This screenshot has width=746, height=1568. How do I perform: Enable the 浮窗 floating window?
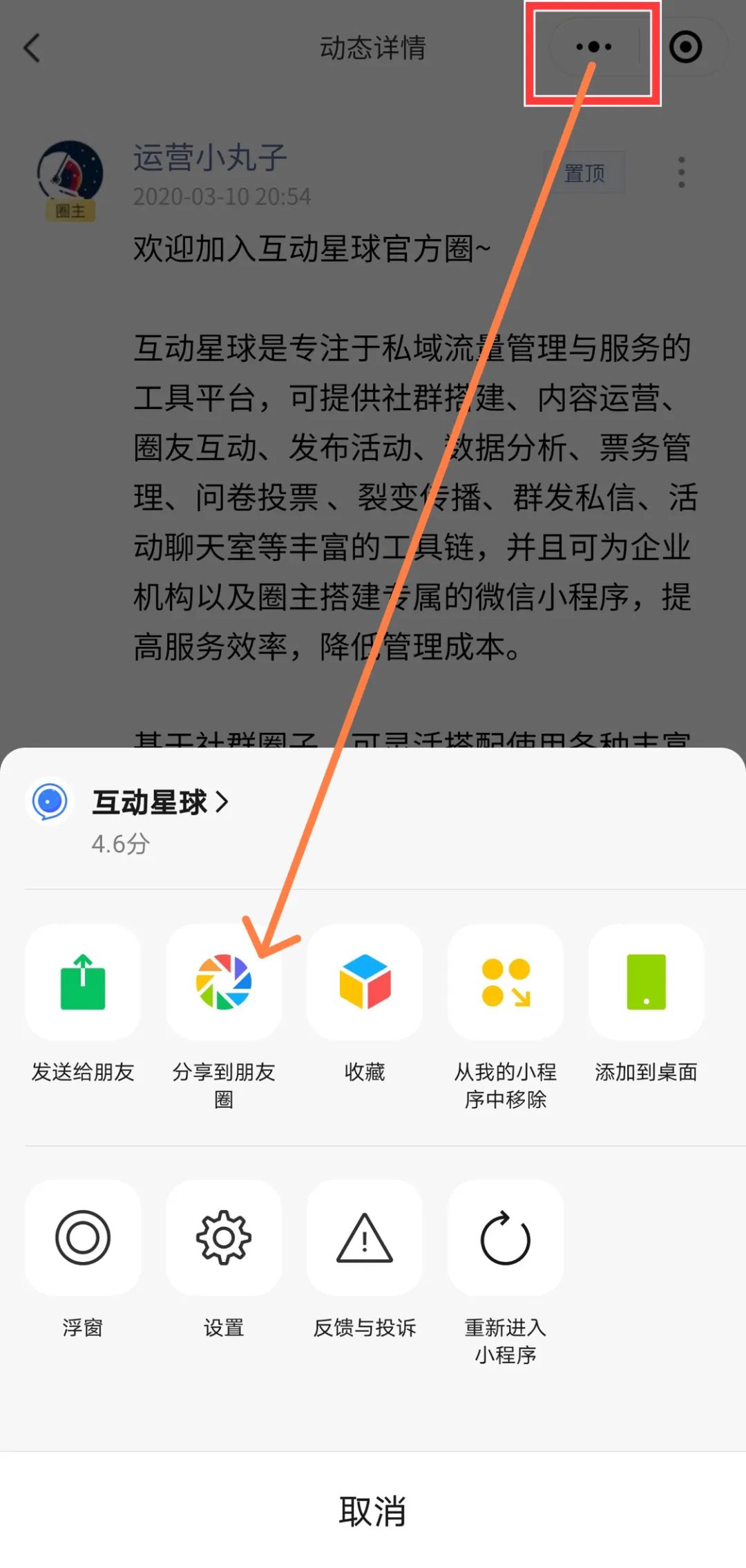pyautogui.click(x=83, y=1238)
